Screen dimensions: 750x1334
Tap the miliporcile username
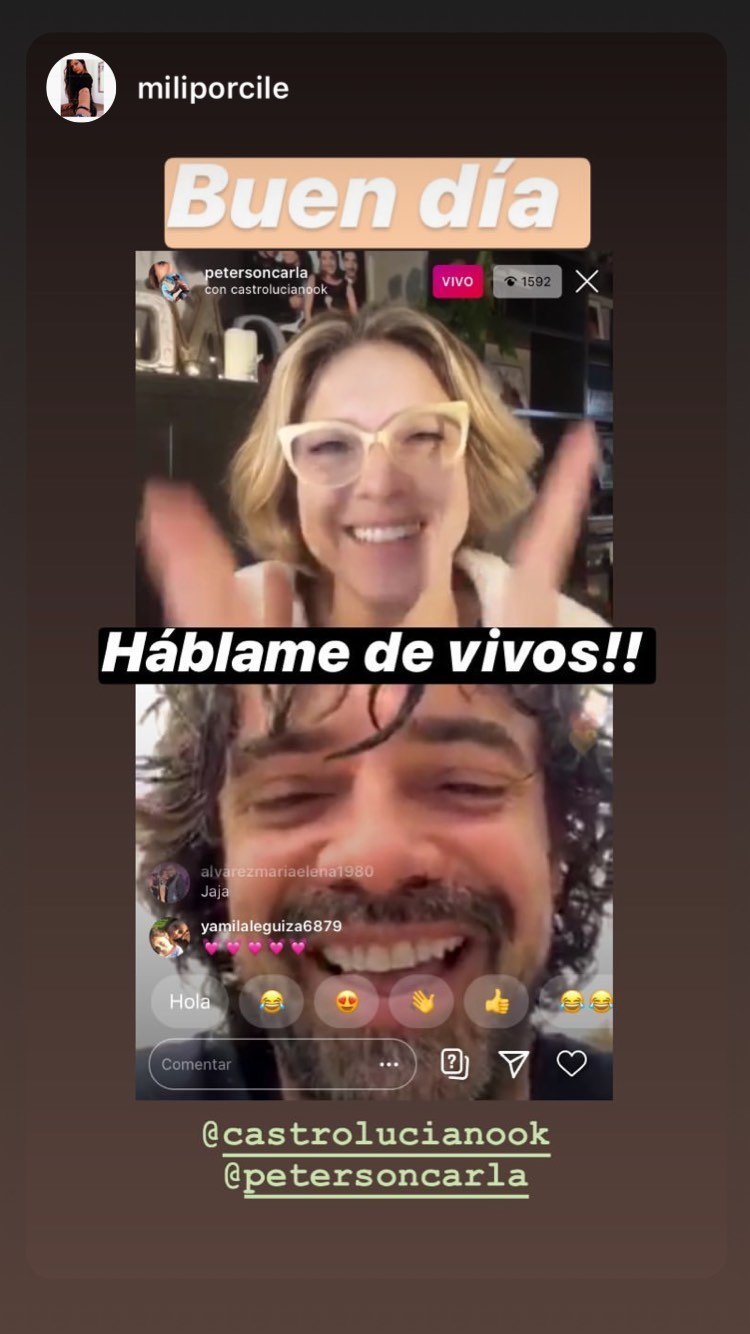[212, 88]
